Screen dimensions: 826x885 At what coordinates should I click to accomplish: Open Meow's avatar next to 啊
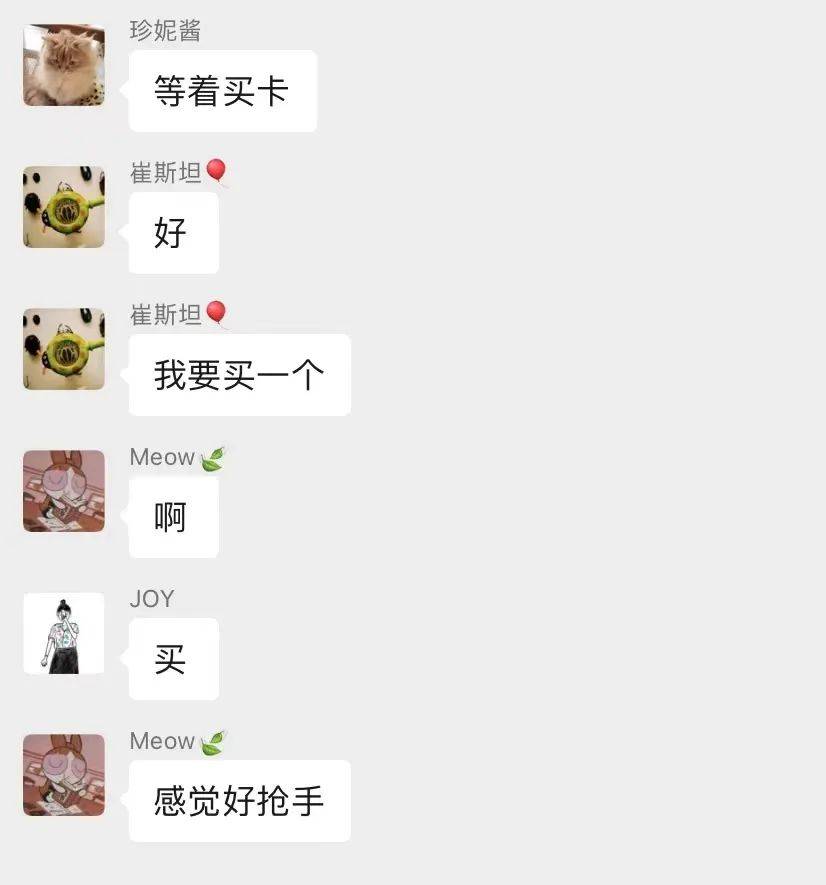click(64, 491)
